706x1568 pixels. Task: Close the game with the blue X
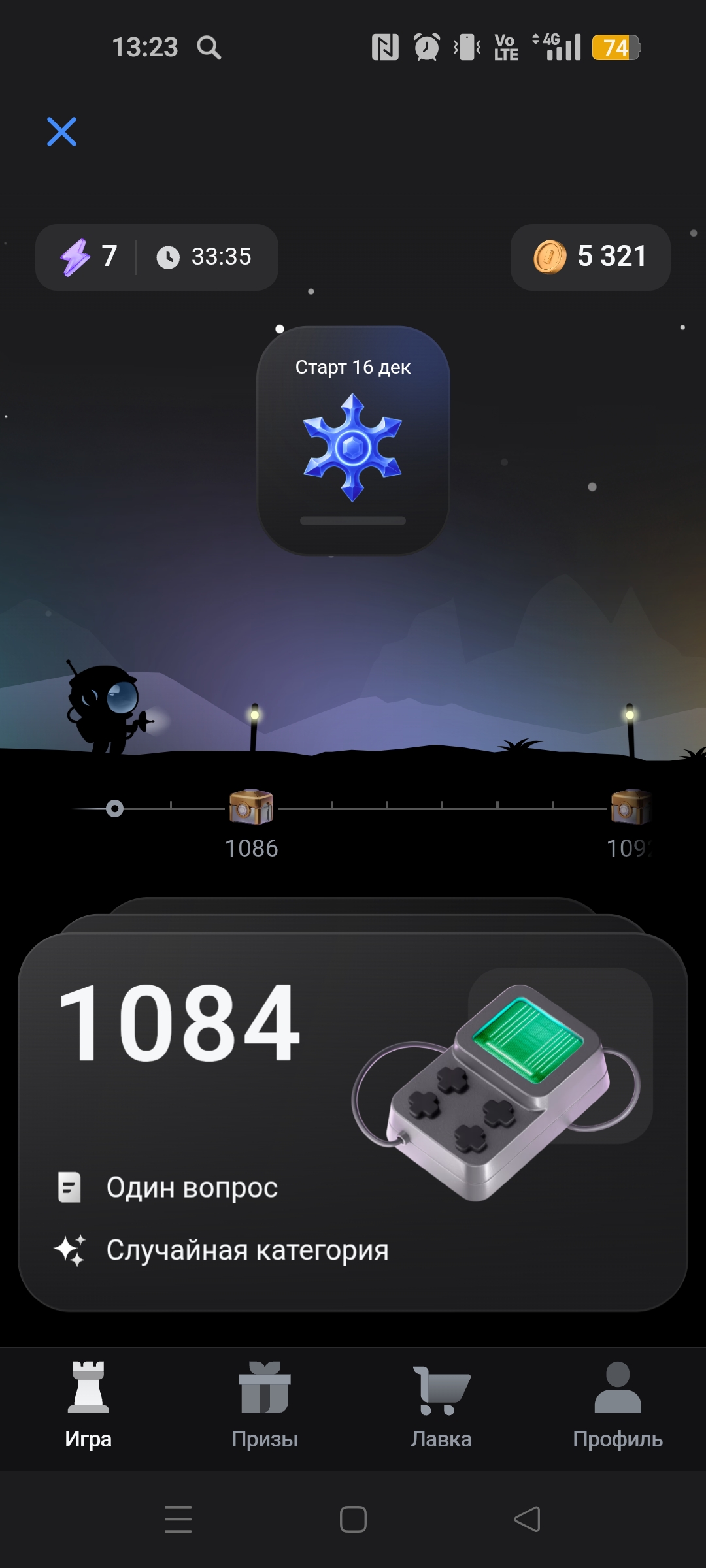(62, 132)
